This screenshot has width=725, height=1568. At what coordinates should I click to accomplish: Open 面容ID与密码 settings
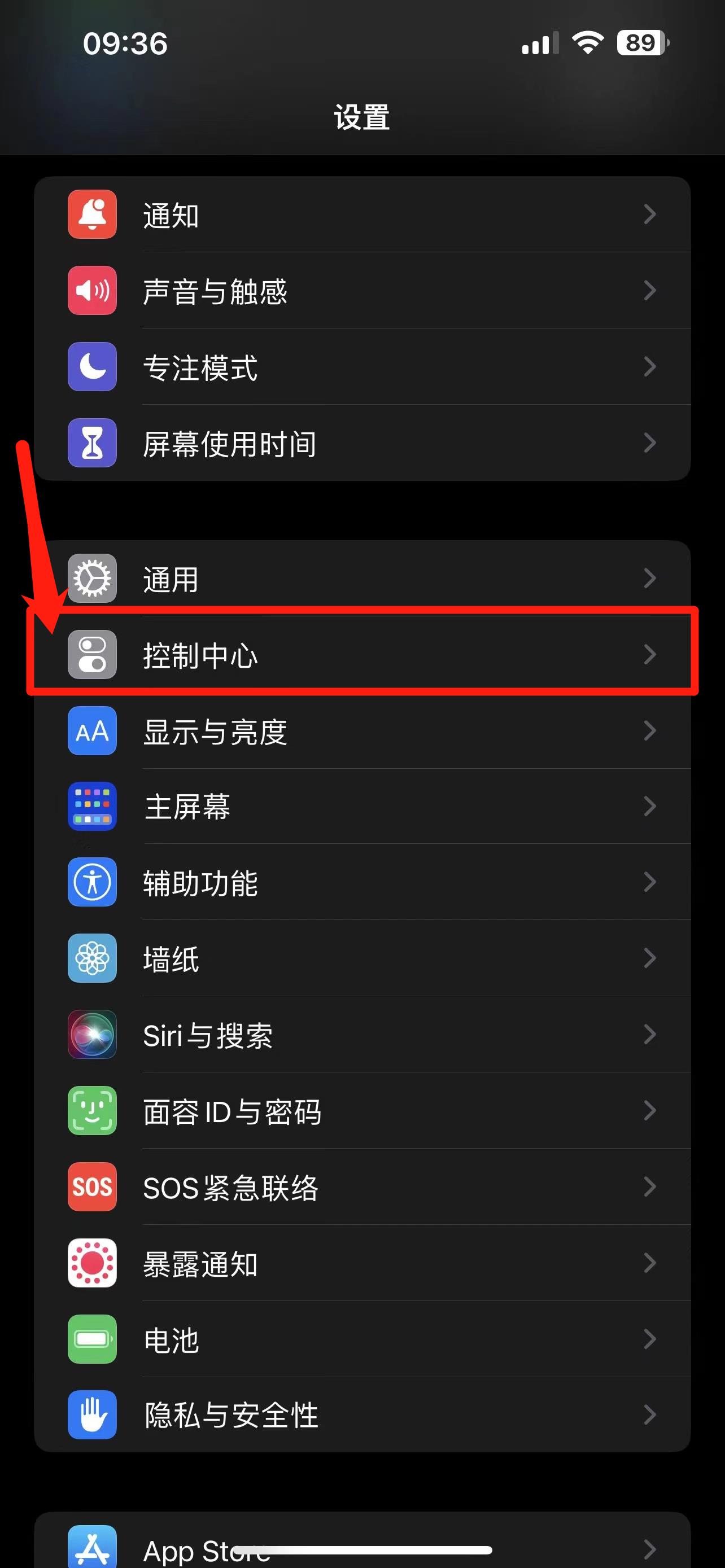click(362, 1110)
